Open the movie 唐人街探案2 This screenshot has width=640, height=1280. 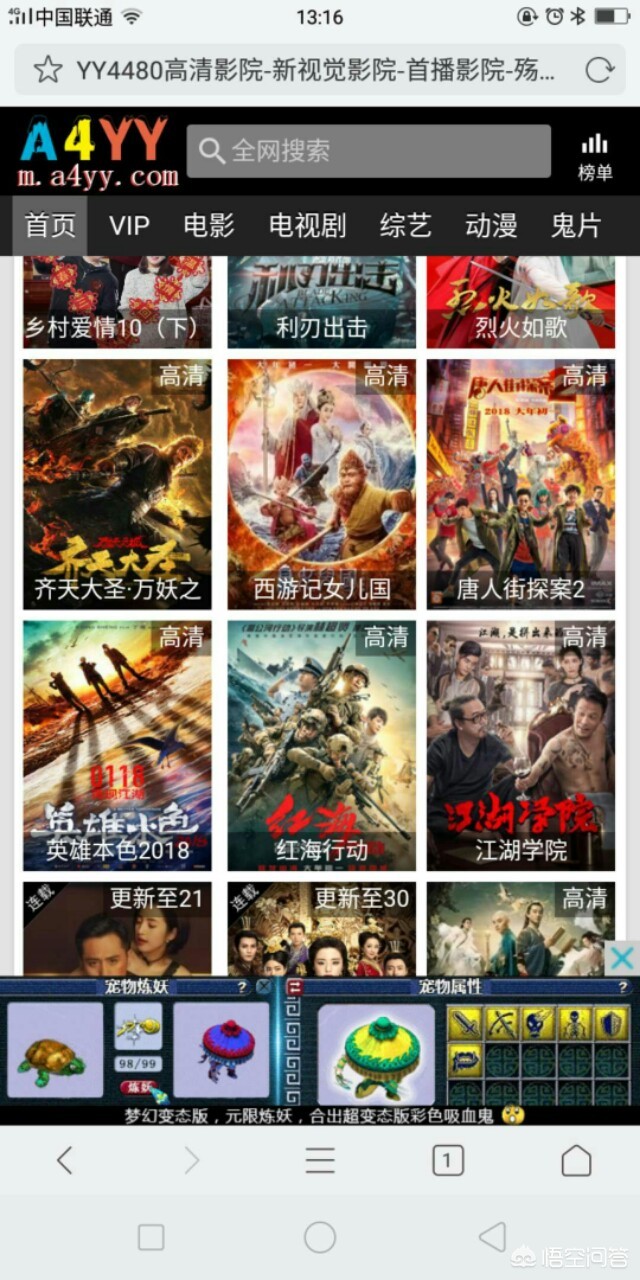click(x=520, y=484)
